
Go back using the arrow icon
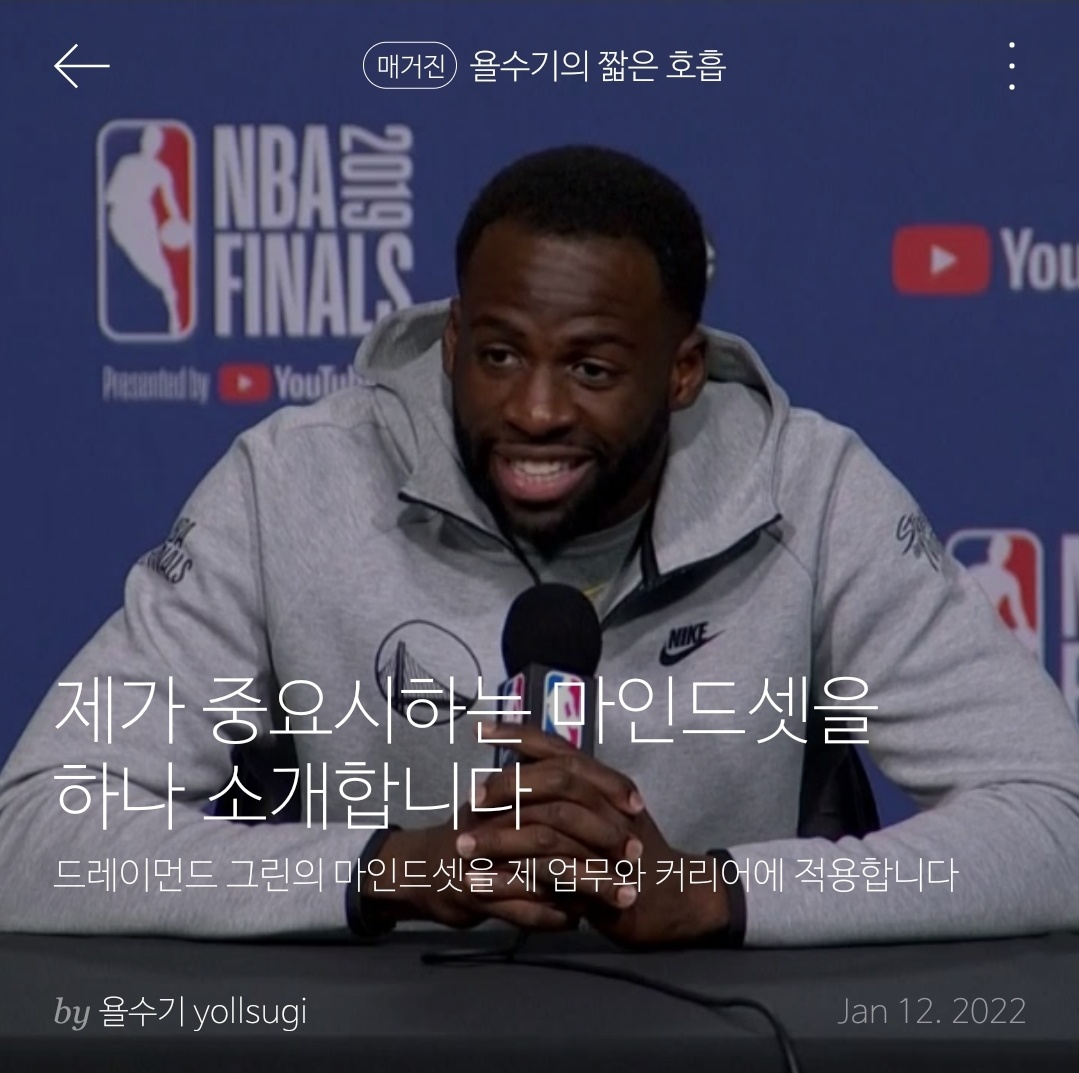pyautogui.click(x=81, y=66)
